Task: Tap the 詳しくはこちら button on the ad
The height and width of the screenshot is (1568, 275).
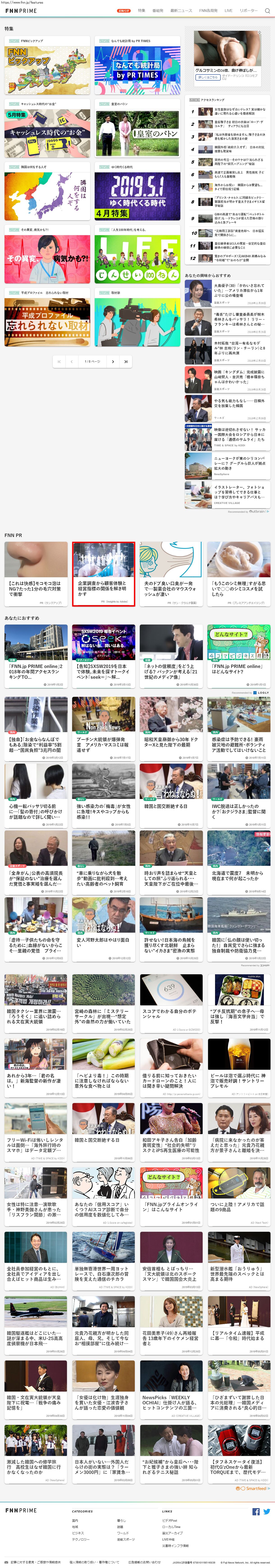Action: click(x=208, y=77)
